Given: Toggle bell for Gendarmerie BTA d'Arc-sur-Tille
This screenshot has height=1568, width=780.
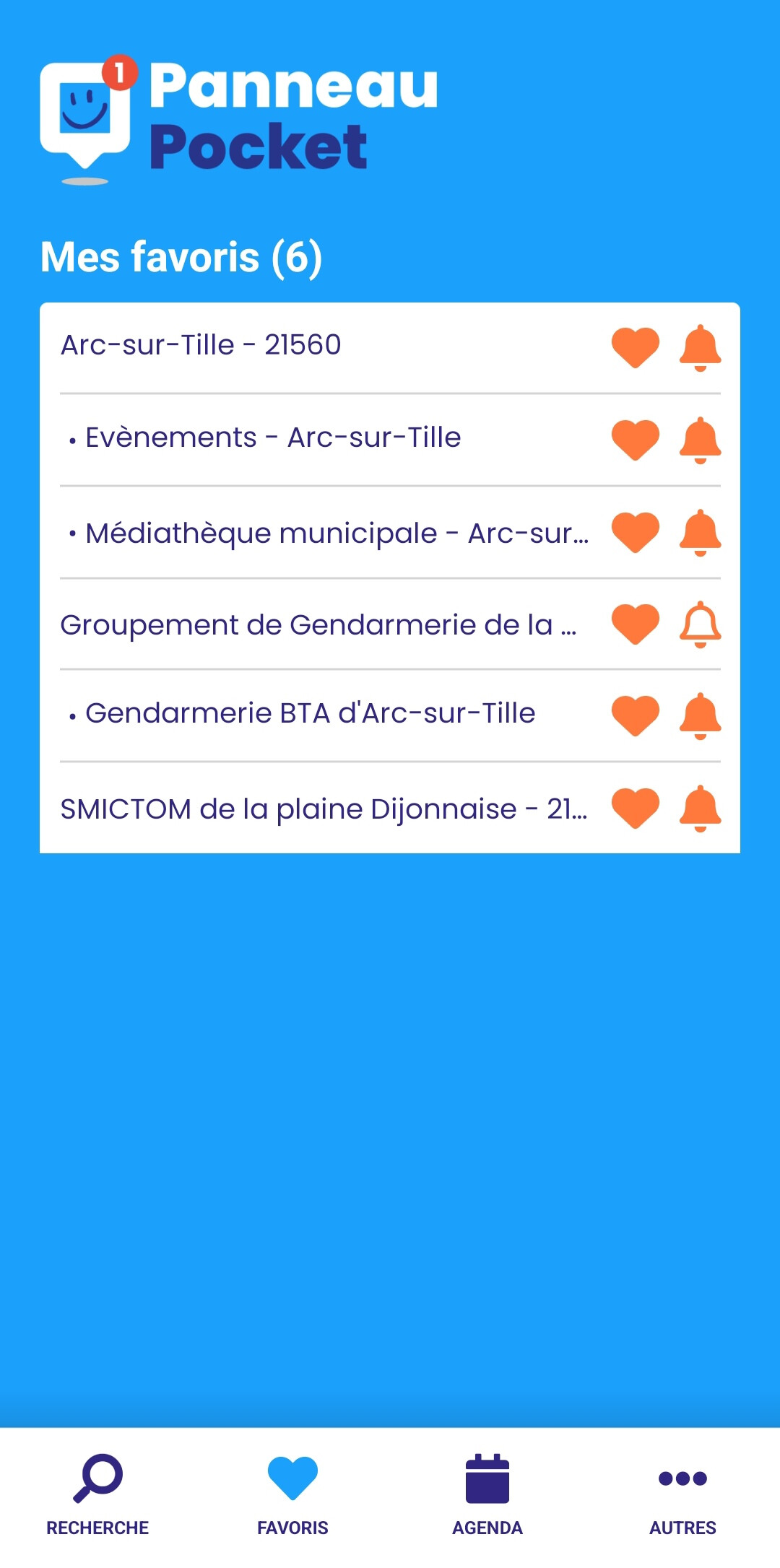Looking at the screenshot, I should pos(700,715).
